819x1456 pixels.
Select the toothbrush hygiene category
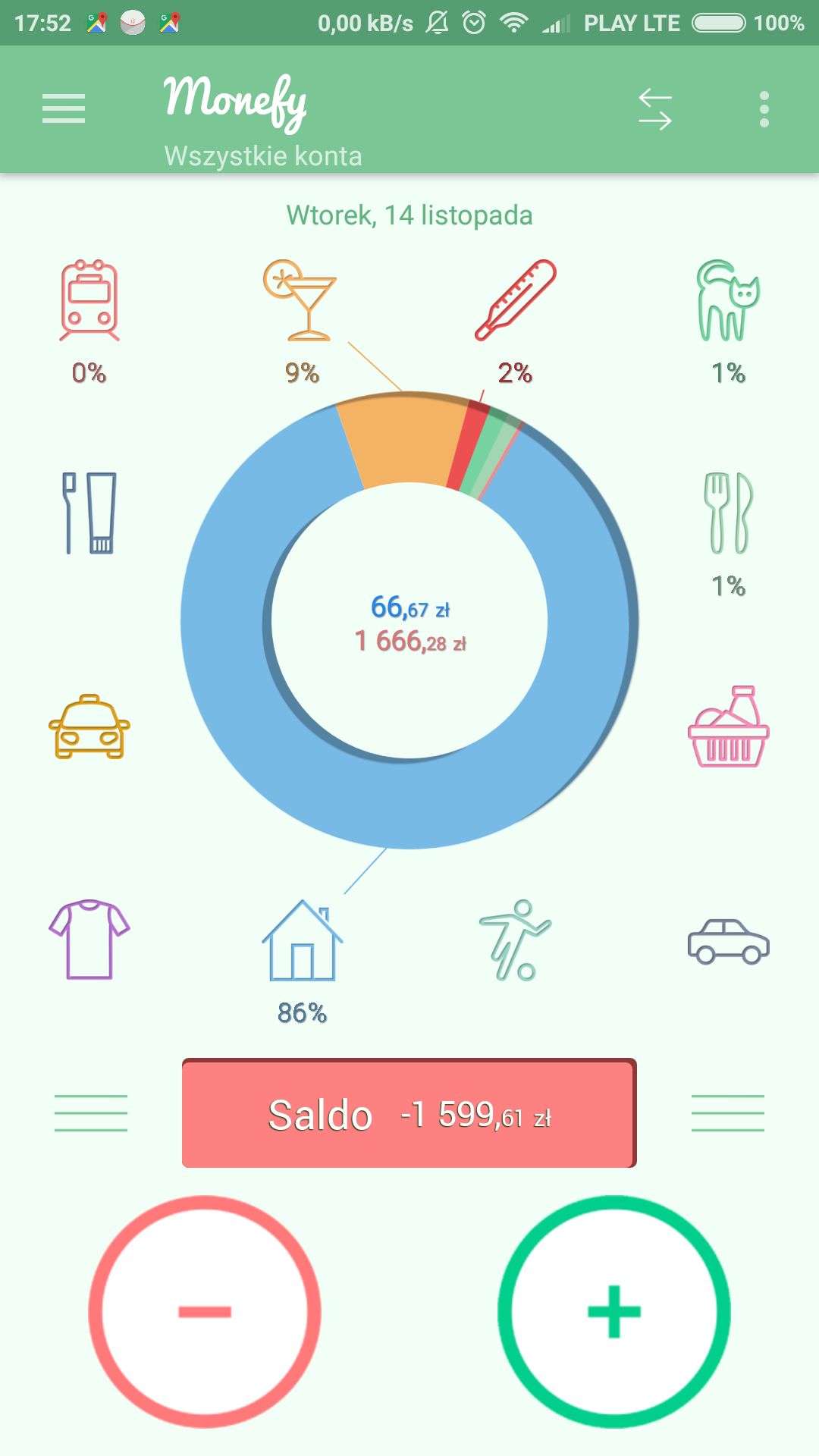pos(89,513)
